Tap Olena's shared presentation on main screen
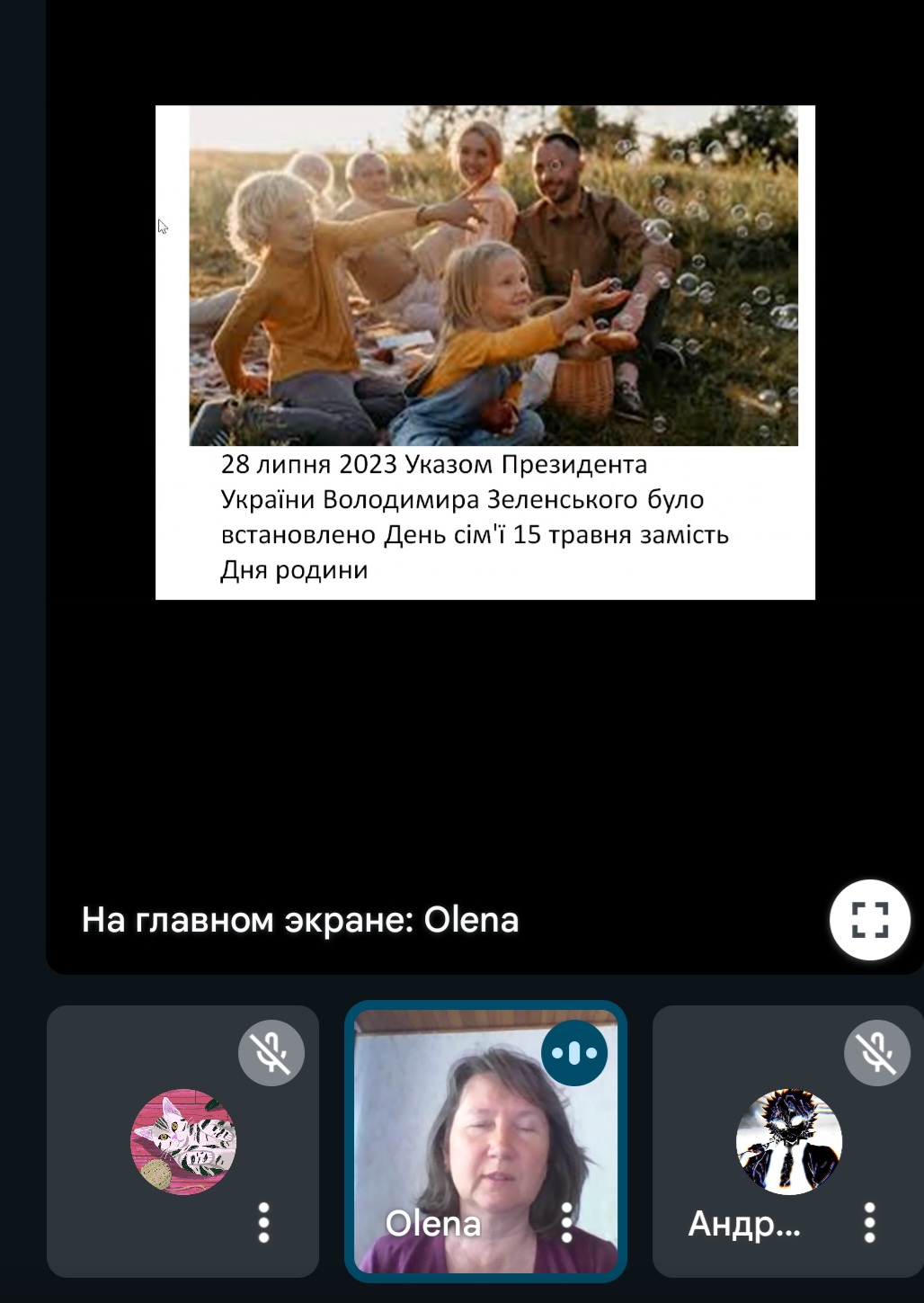The width and height of the screenshot is (924, 1303). (484, 352)
